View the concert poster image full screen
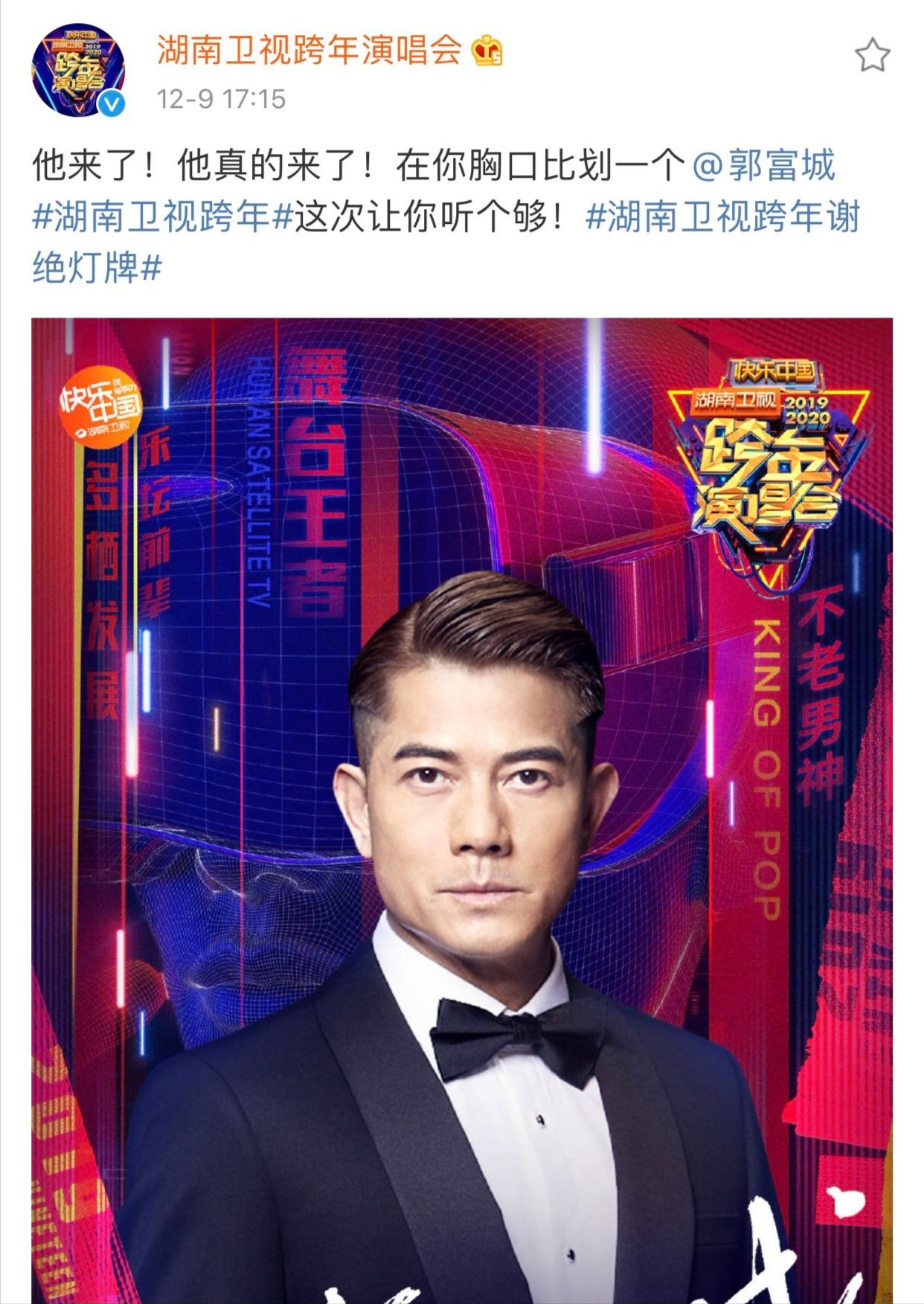Image resolution: width=924 pixels, height=1304 pixels. [x=461, y=811]
